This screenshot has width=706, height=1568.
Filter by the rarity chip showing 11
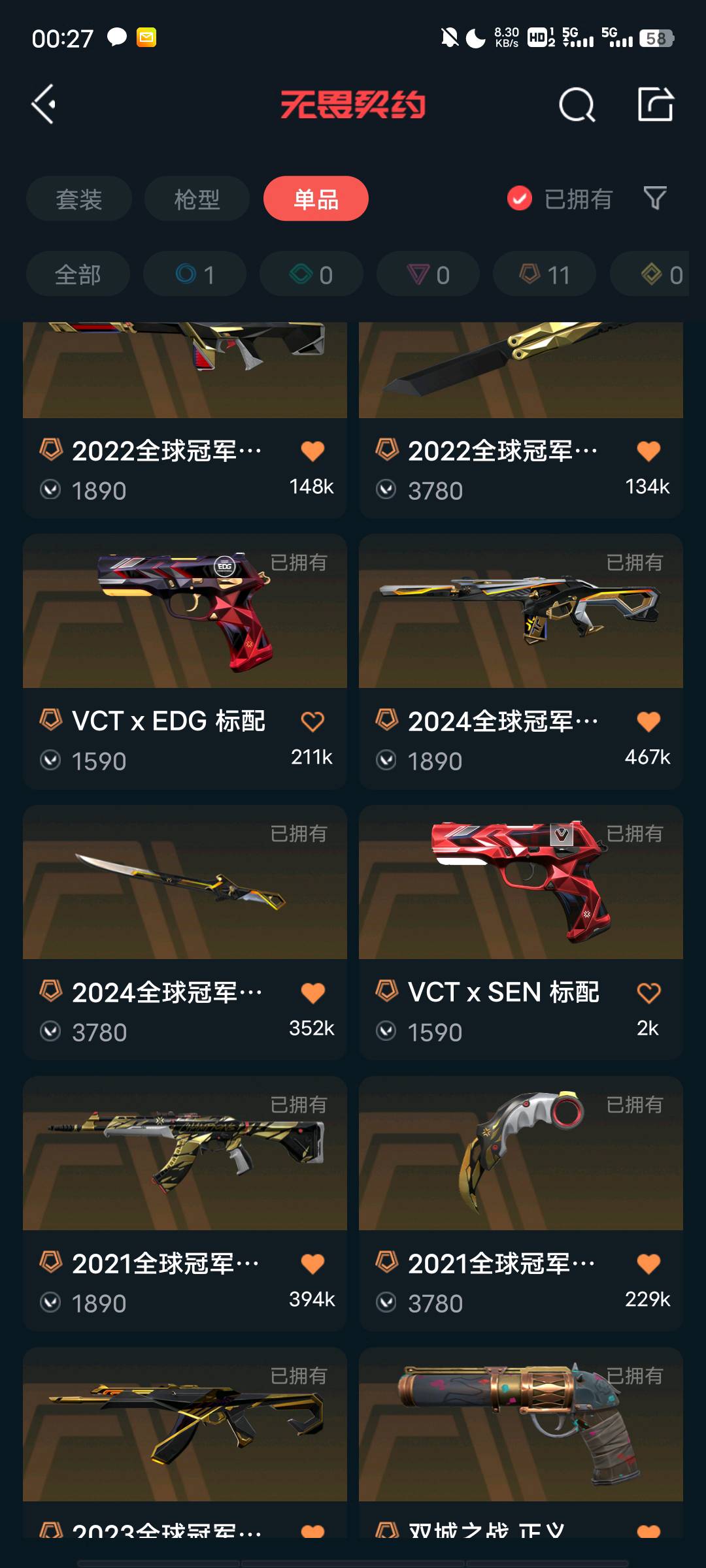coord(545,274)
